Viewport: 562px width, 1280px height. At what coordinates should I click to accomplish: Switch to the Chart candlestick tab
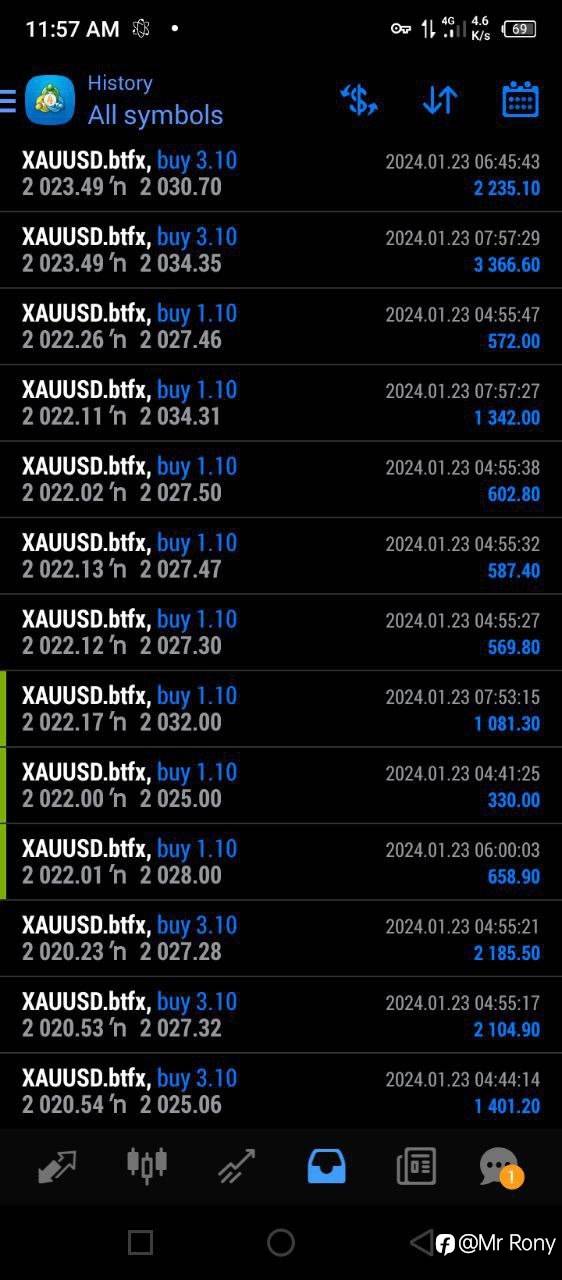(146, 1164)
